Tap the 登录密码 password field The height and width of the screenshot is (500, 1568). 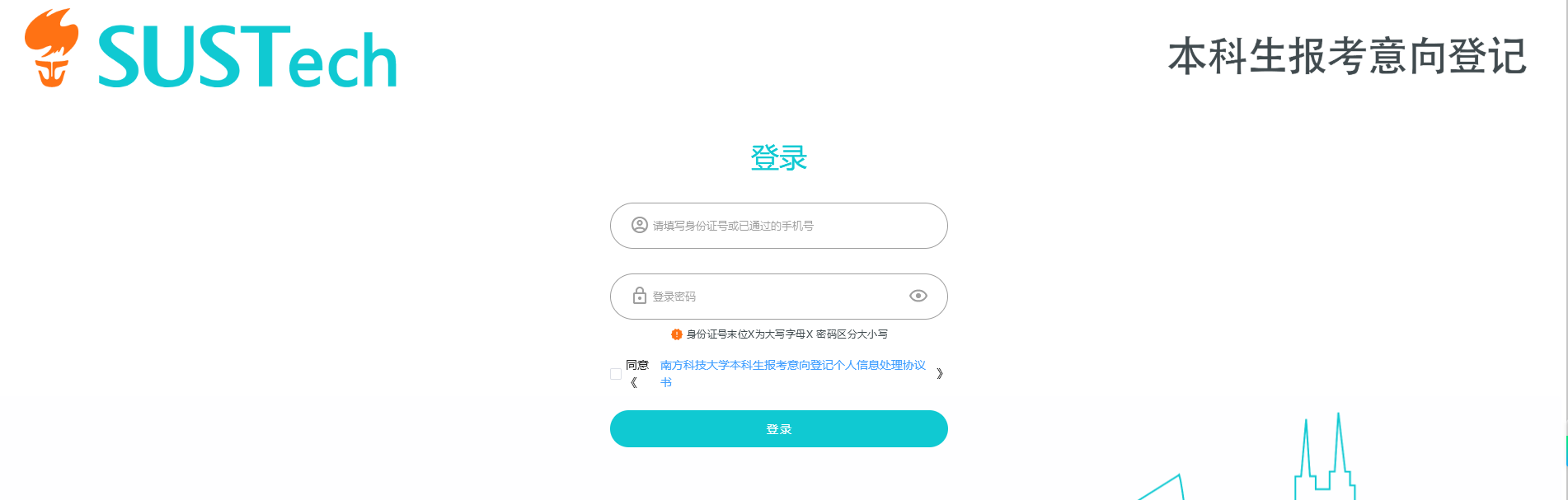767,297
